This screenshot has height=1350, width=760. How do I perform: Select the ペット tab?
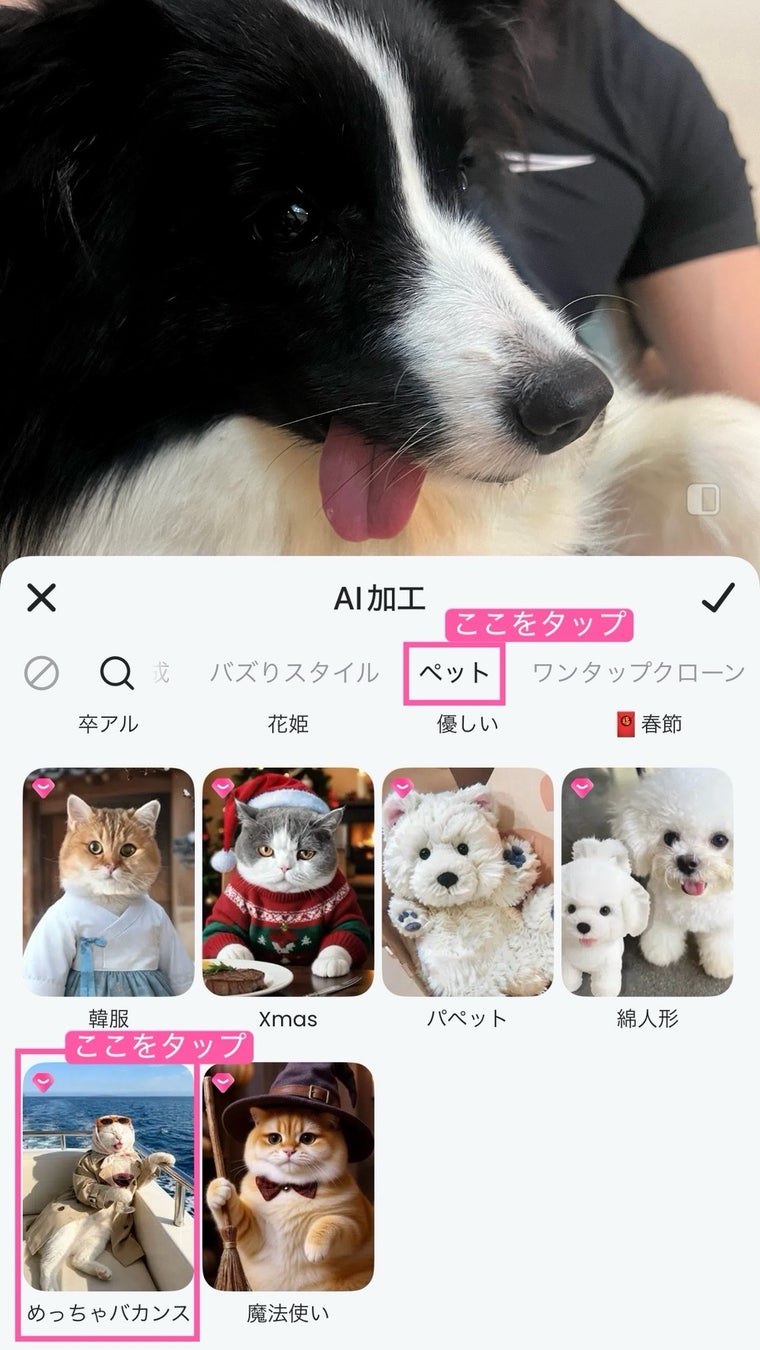click(454, 673)
